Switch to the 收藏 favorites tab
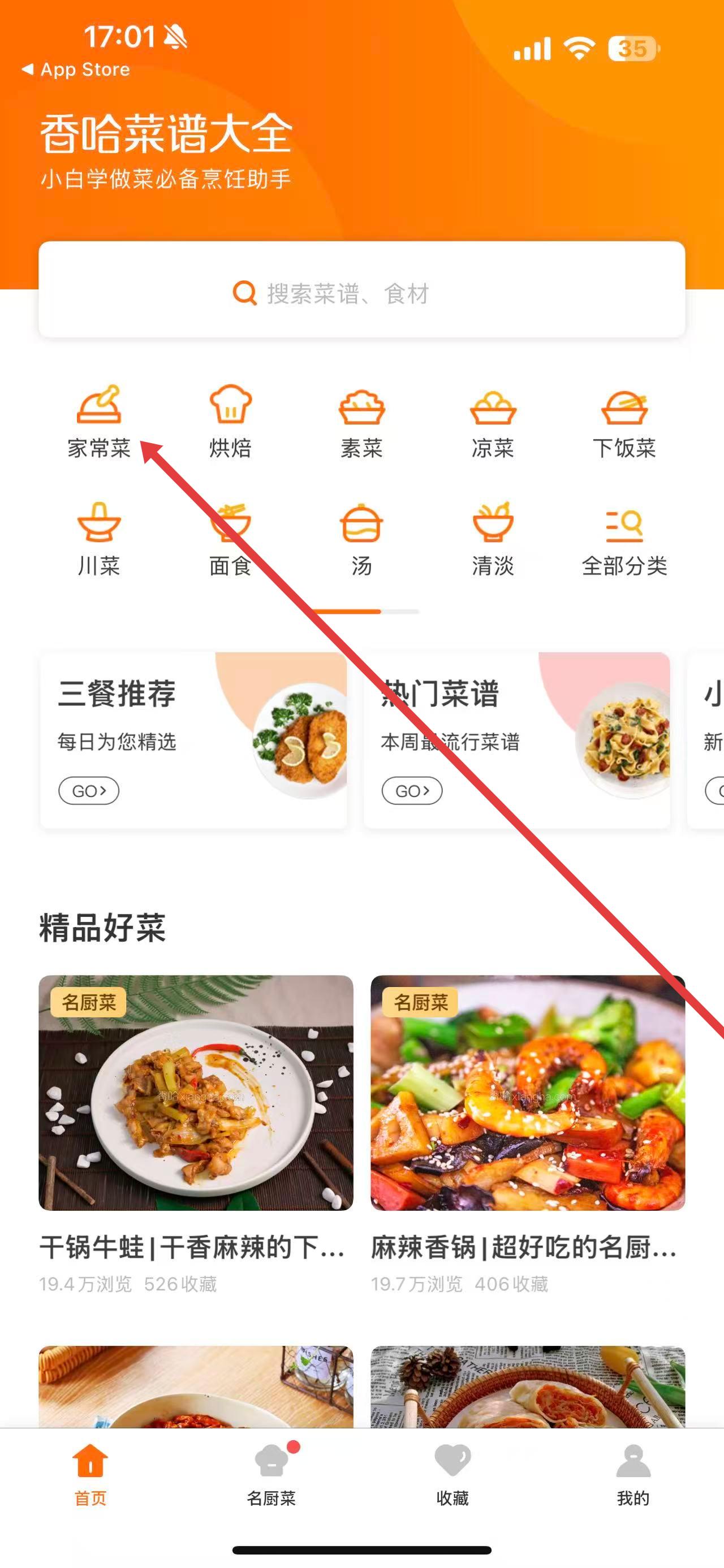Image resolution: width=724 pixels, height=1568 pixels. (x=452, y=1474)
